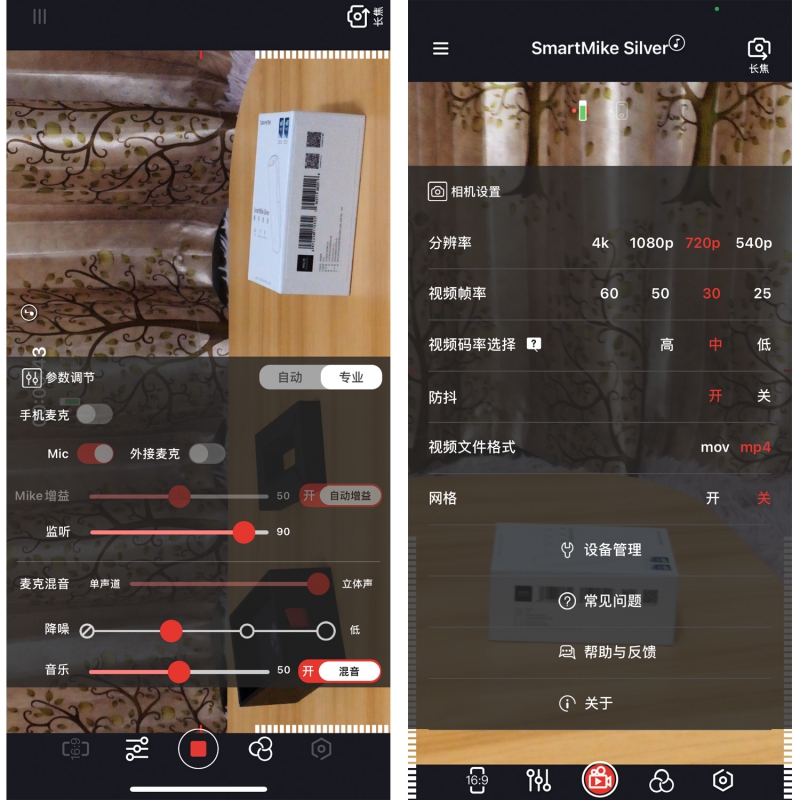Select 1080p resolution
Screen dimensions: 800x800
[651, 243]
